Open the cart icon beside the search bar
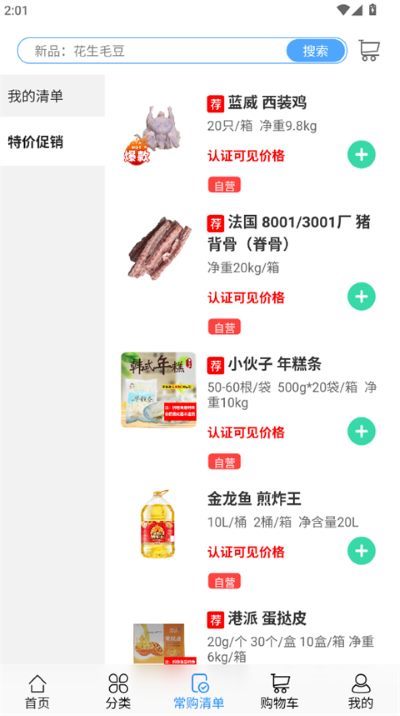Viewport: 400px width, 716px height. [369, 50]
